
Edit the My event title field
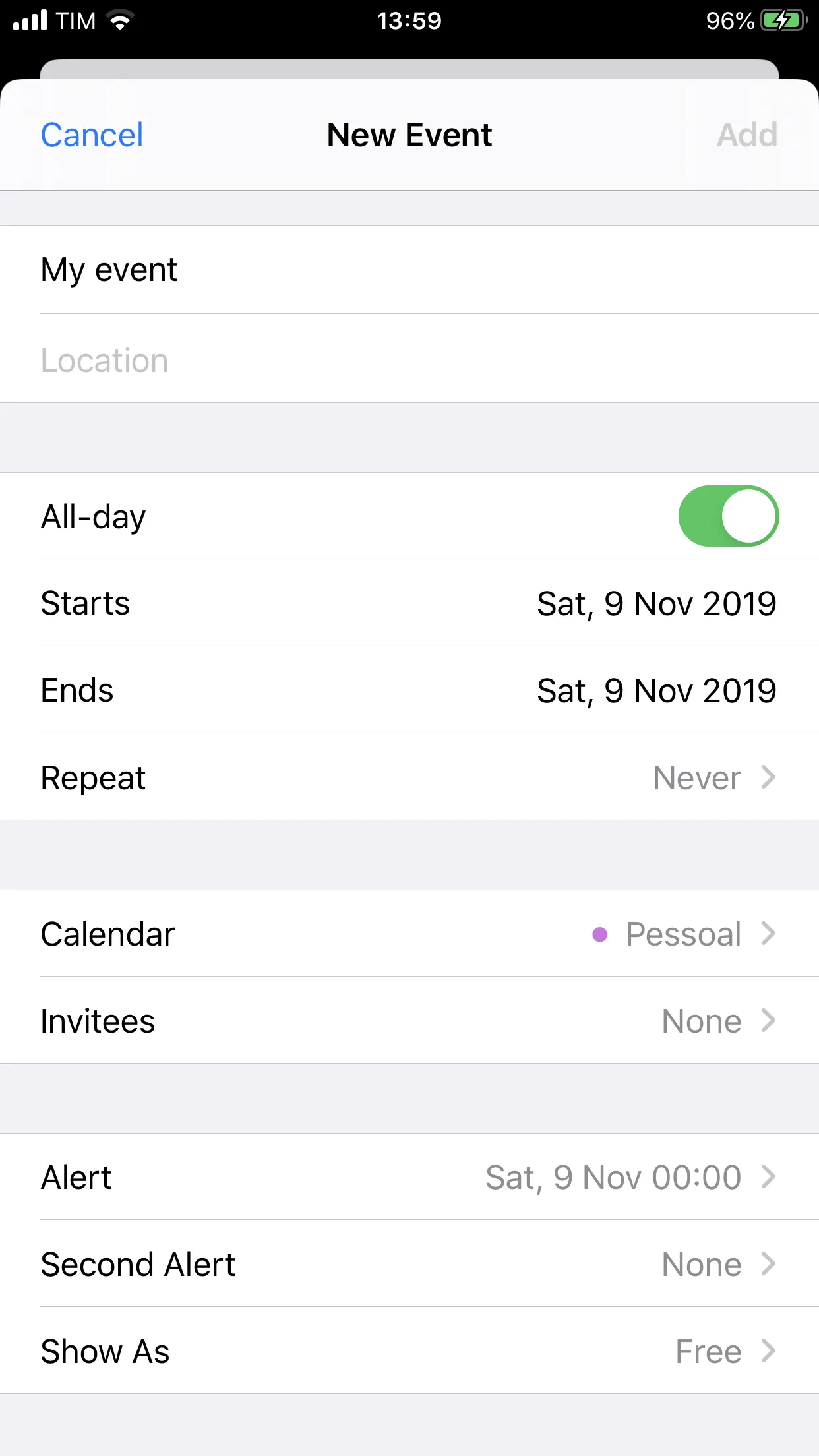[x=409, y=270]
